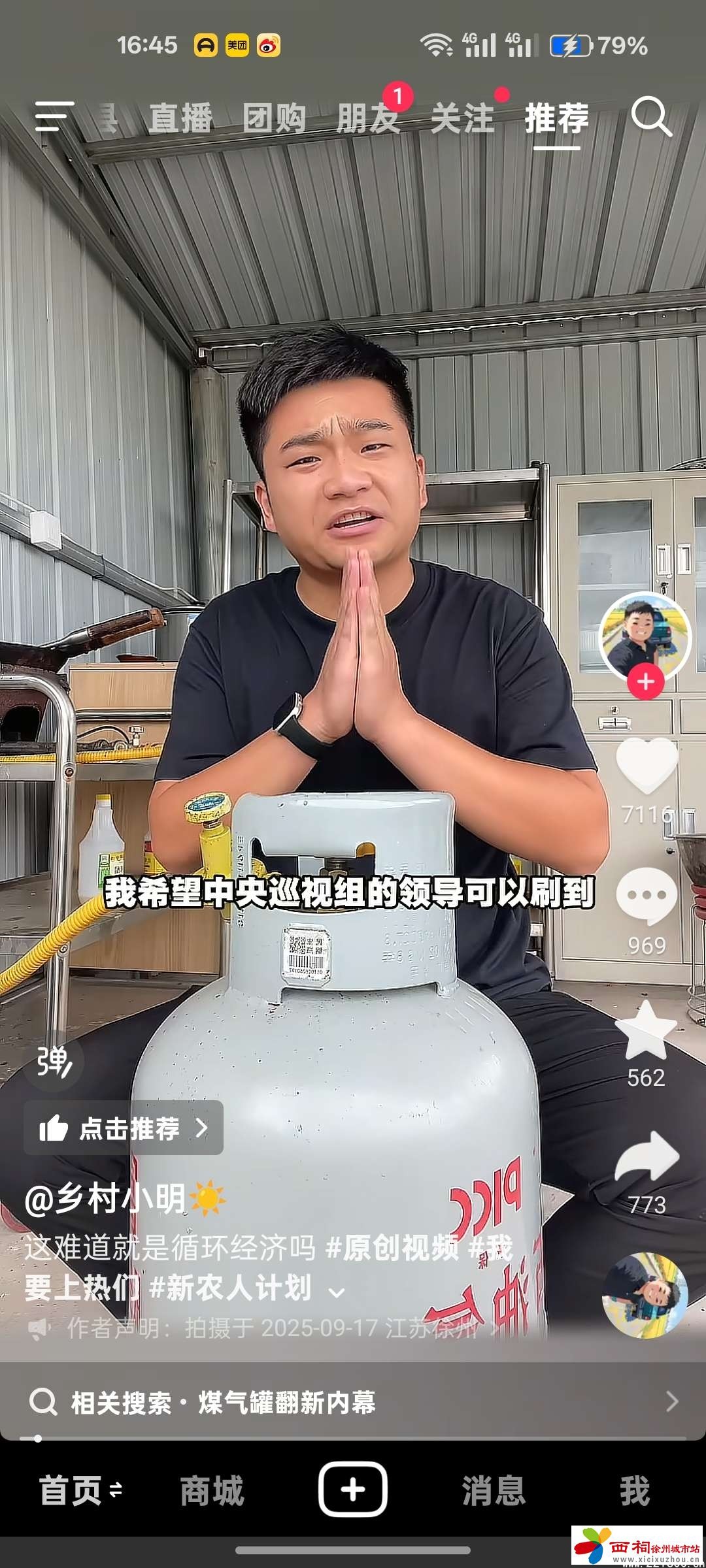
Task: Open @乡村小明 profile from username
Action: 106,1199
